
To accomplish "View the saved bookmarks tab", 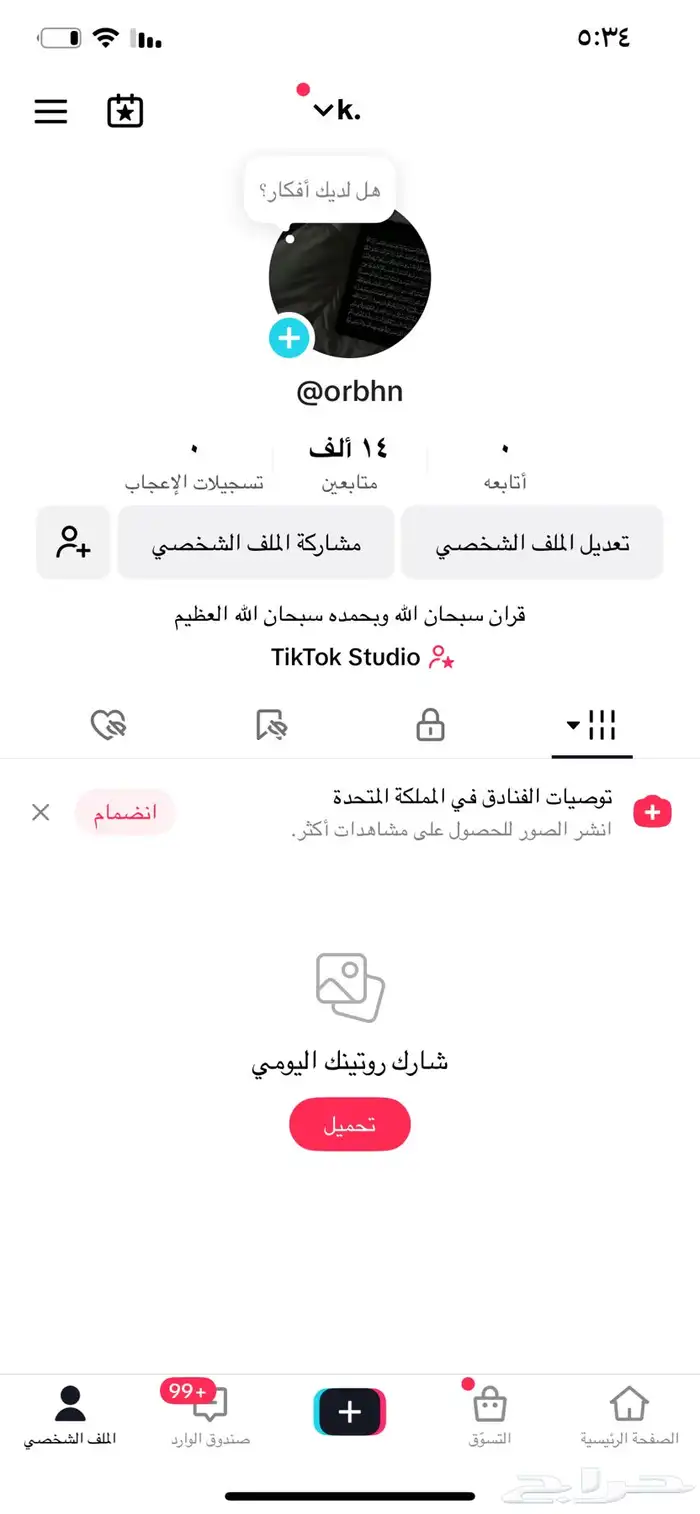I will point(271,726).
